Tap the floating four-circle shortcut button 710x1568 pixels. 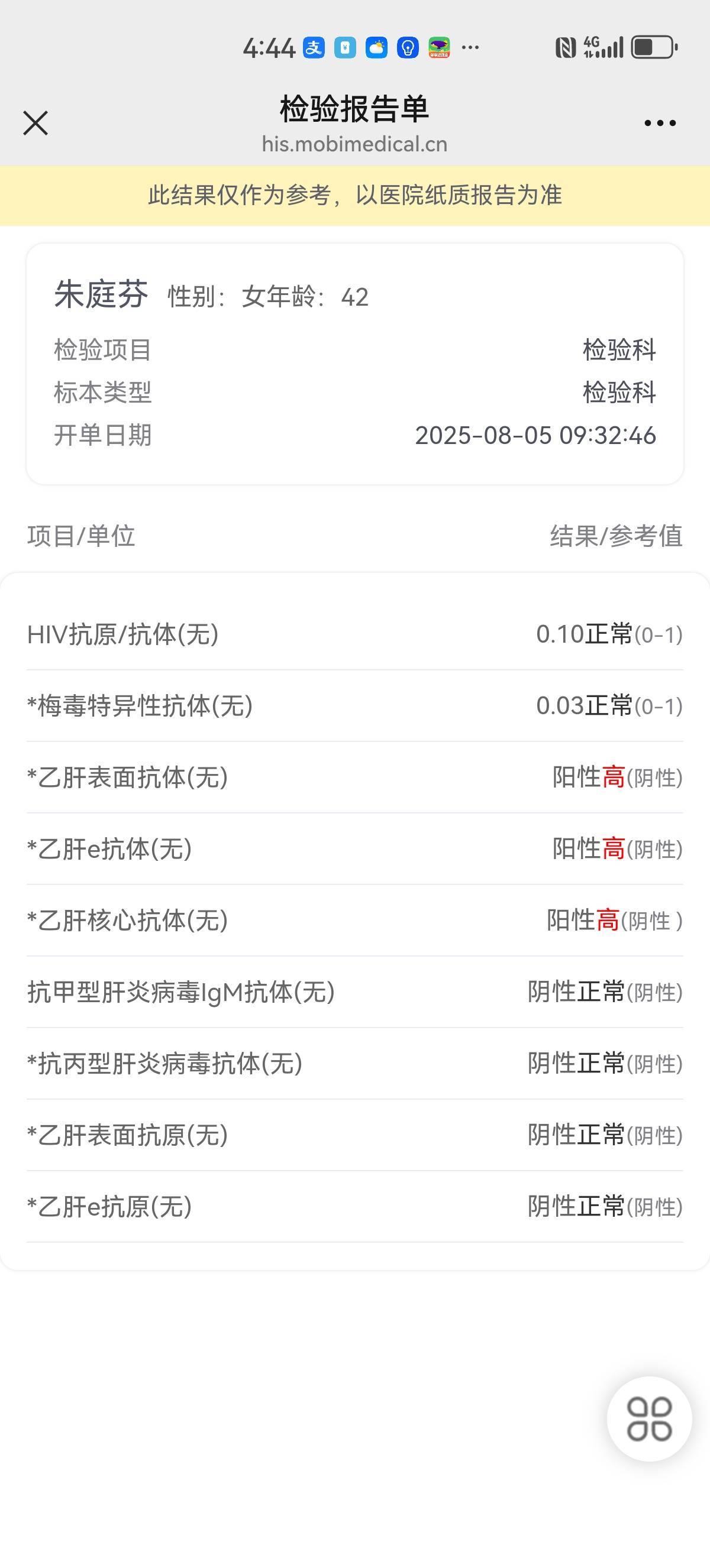point(649,1419)
